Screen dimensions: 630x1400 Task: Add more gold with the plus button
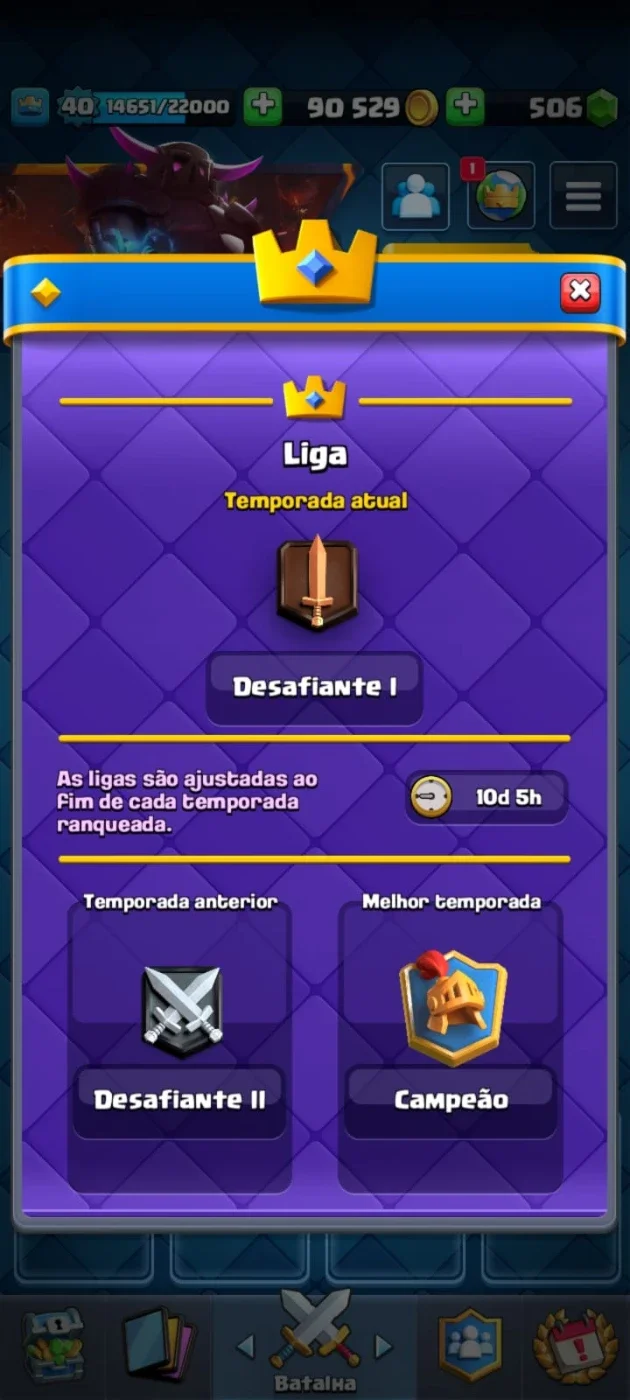263,107
